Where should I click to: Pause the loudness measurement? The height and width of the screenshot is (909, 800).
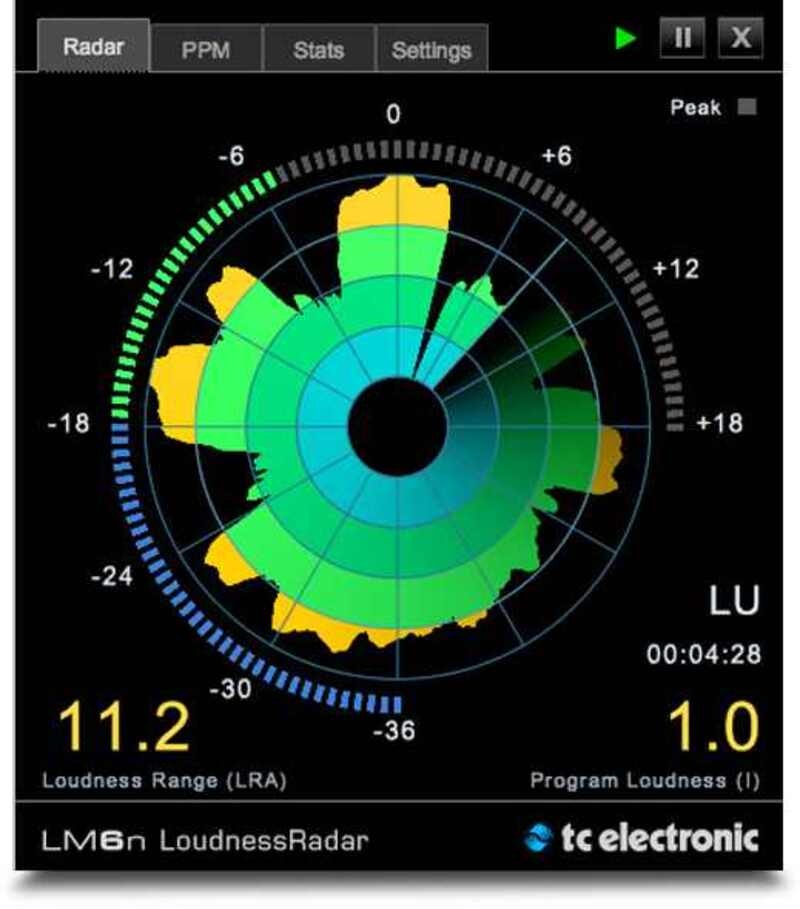click(x=683, y=38)
